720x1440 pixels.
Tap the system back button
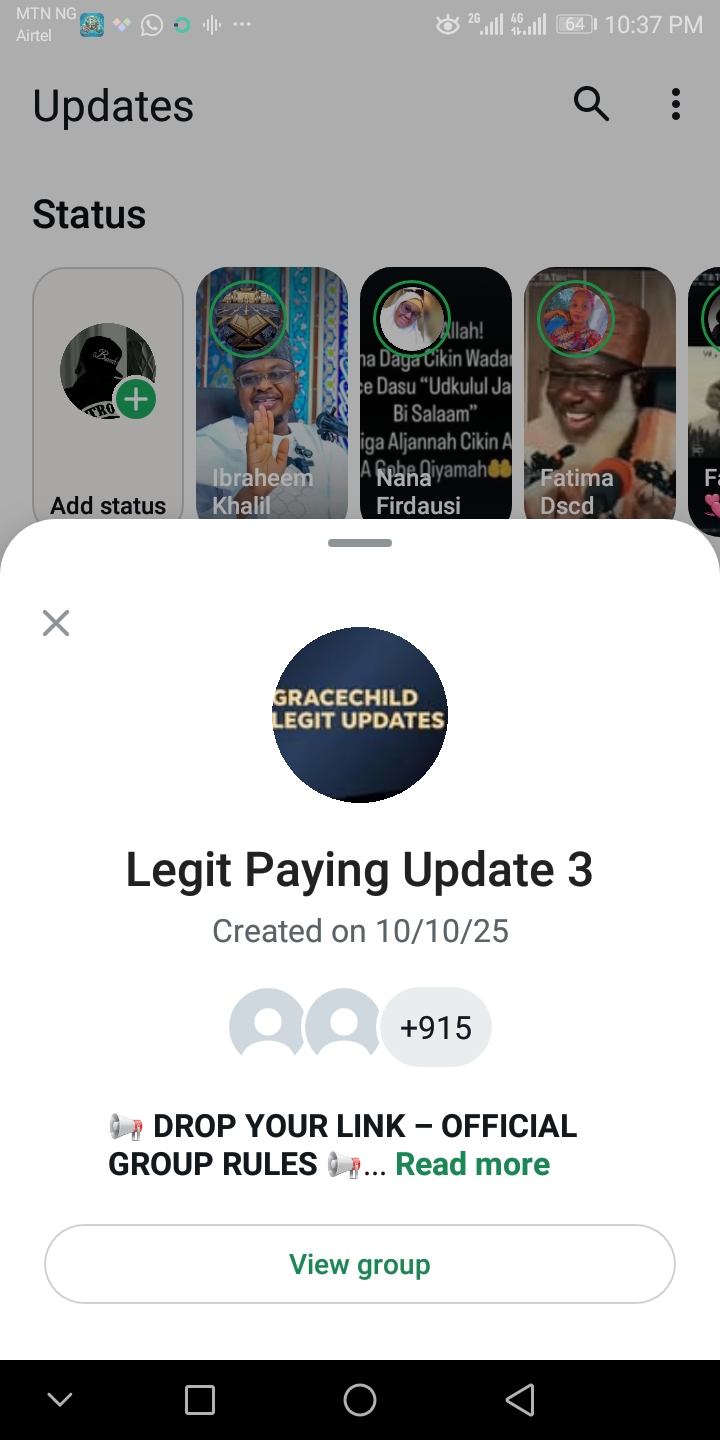click(520, 1400)
